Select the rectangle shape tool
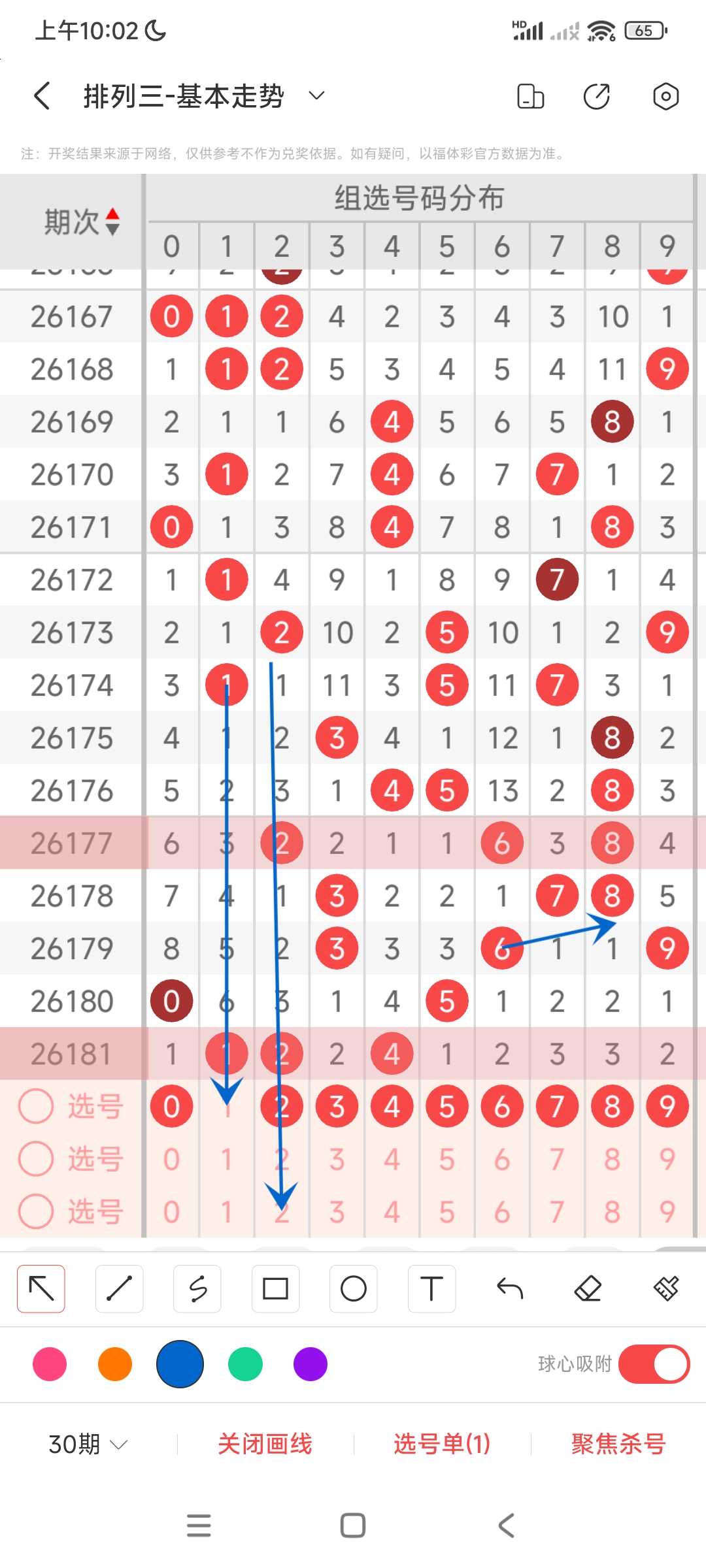 (x=275, y=1288)
